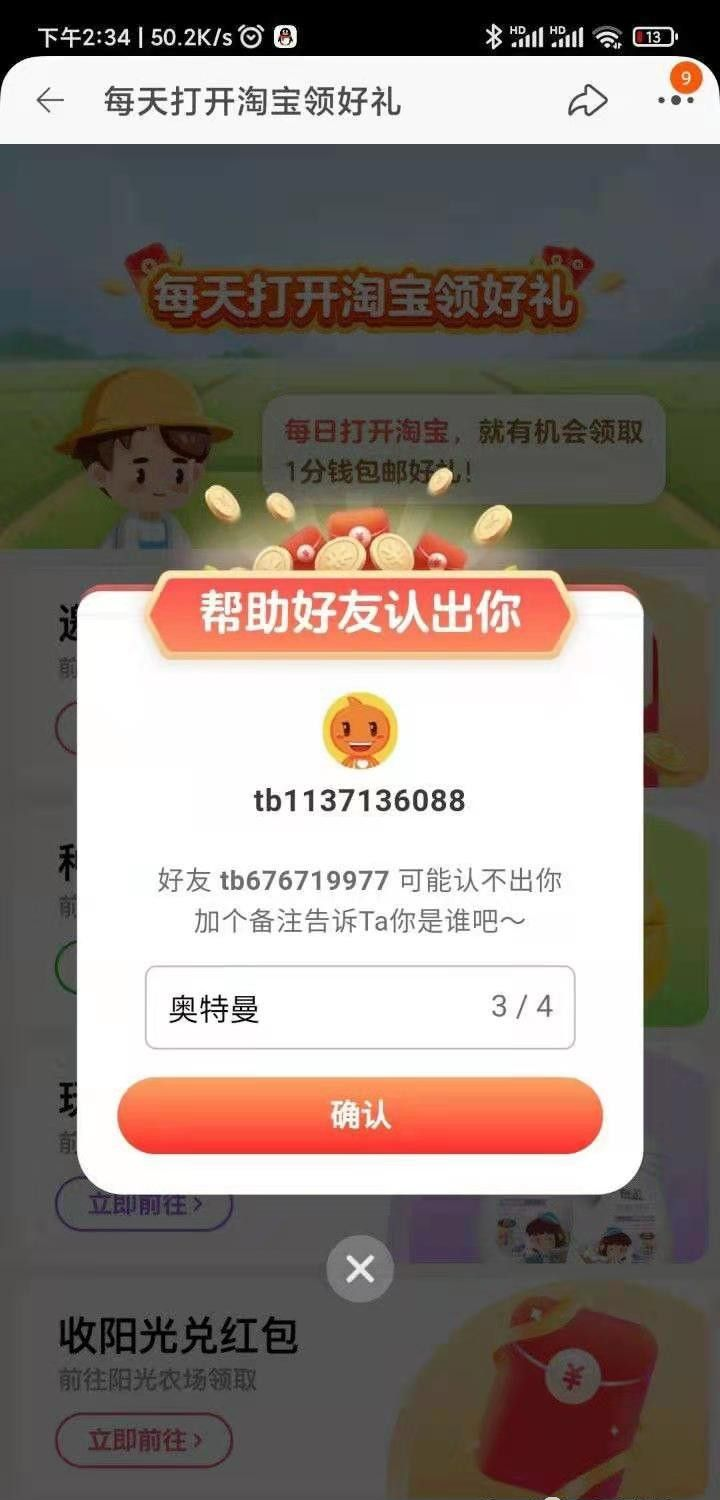
Task: Share this Taobao gift page
Action: [588, 100]
